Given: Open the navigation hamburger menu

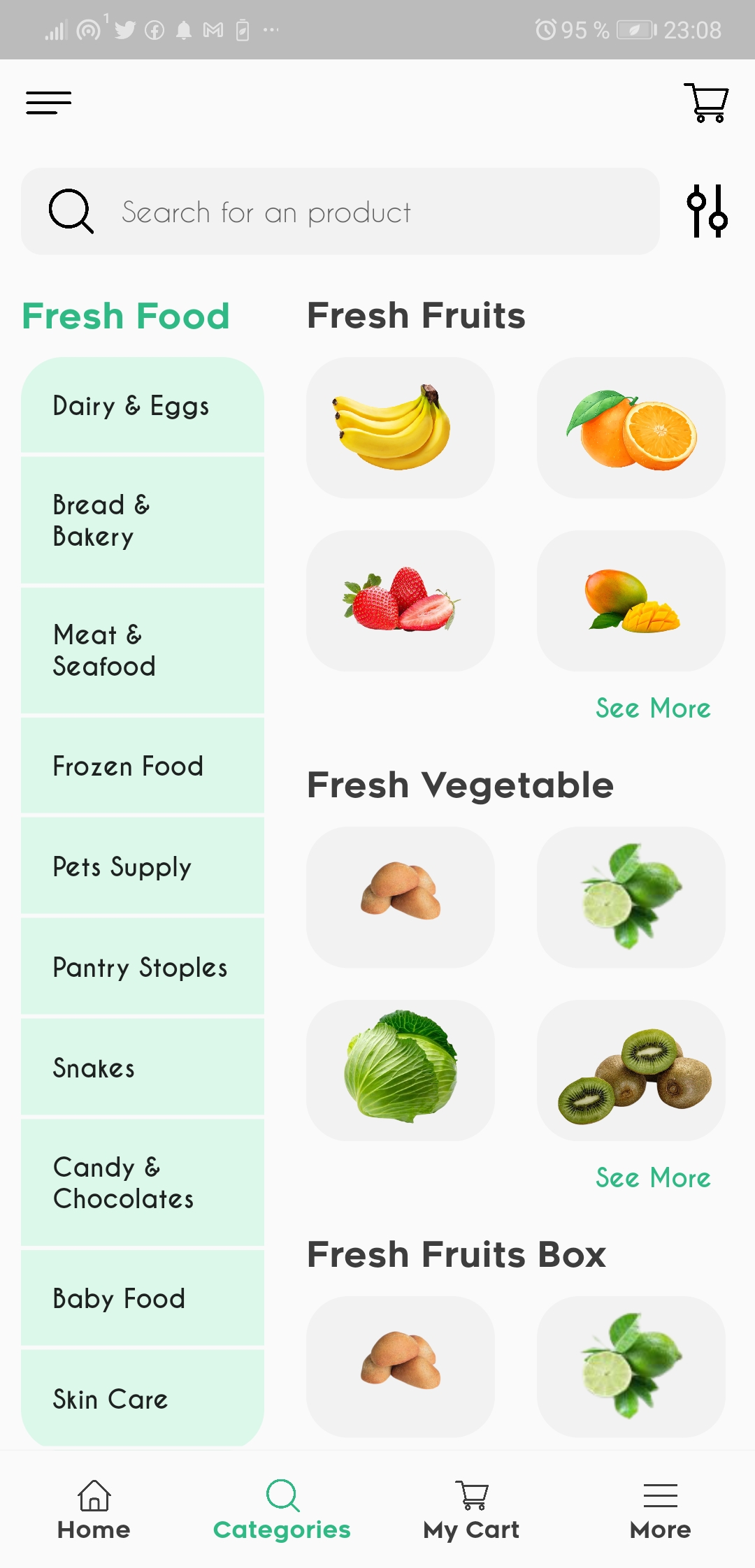Looking at the screenshot, I should pos(48,103).
